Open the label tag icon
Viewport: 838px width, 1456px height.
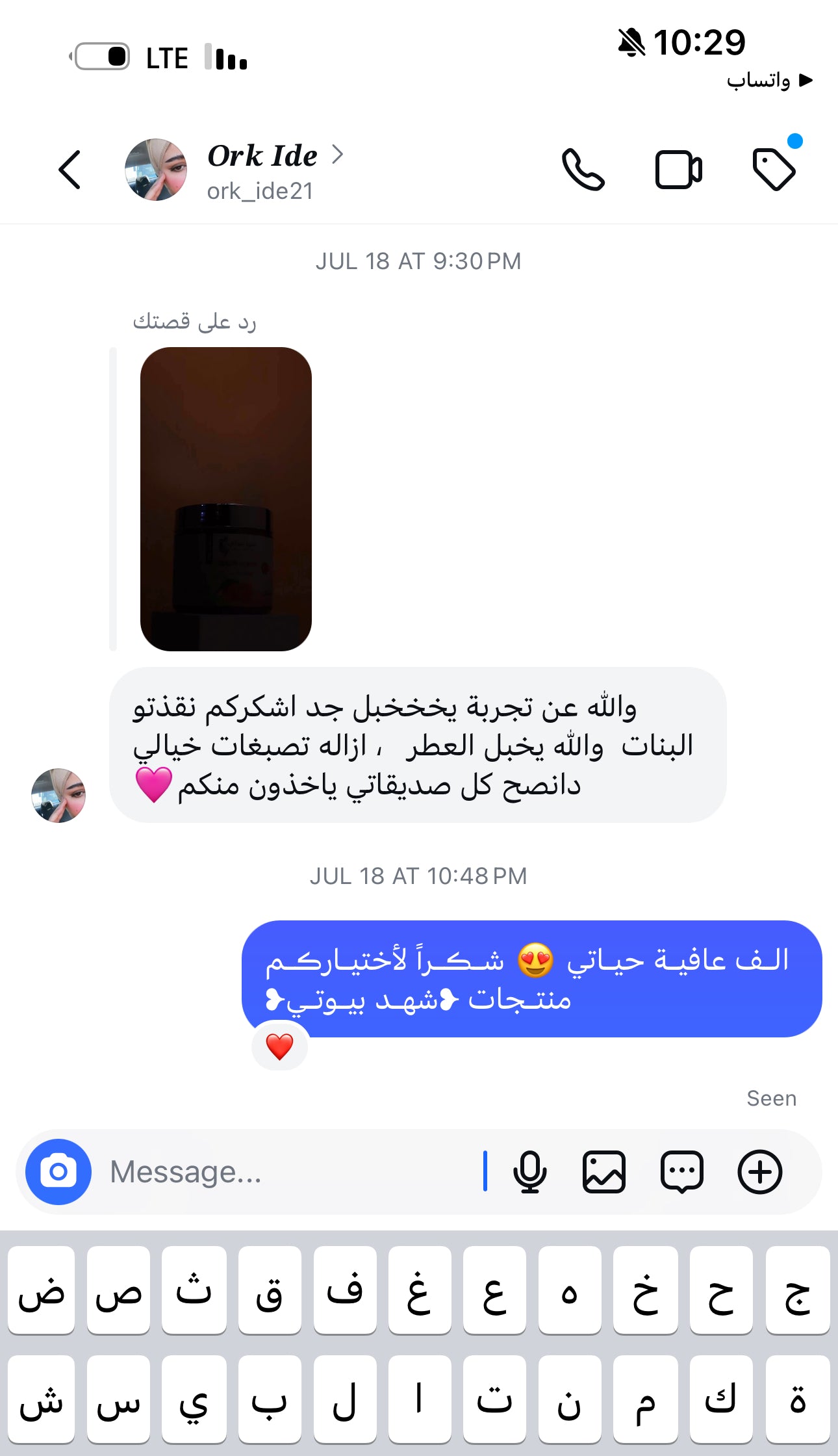(x=773, y=170)
